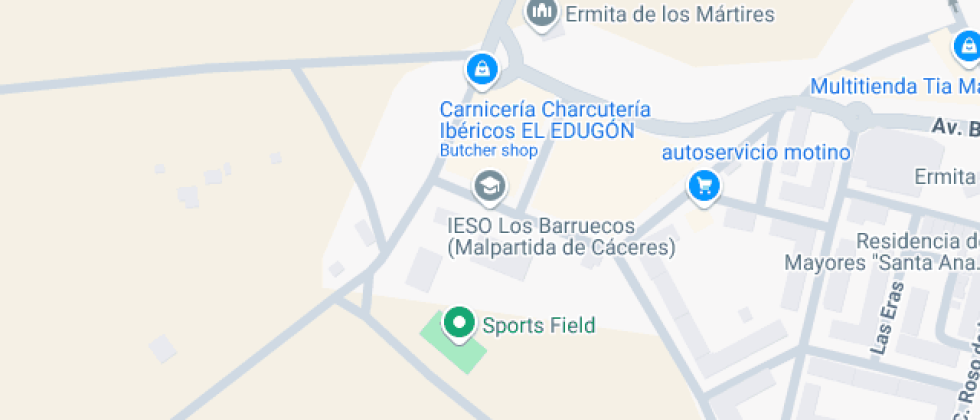This screenshot has height=420, width=980.
Task: Open the Ermita de los Mártires pin
Action: (543, 12)
